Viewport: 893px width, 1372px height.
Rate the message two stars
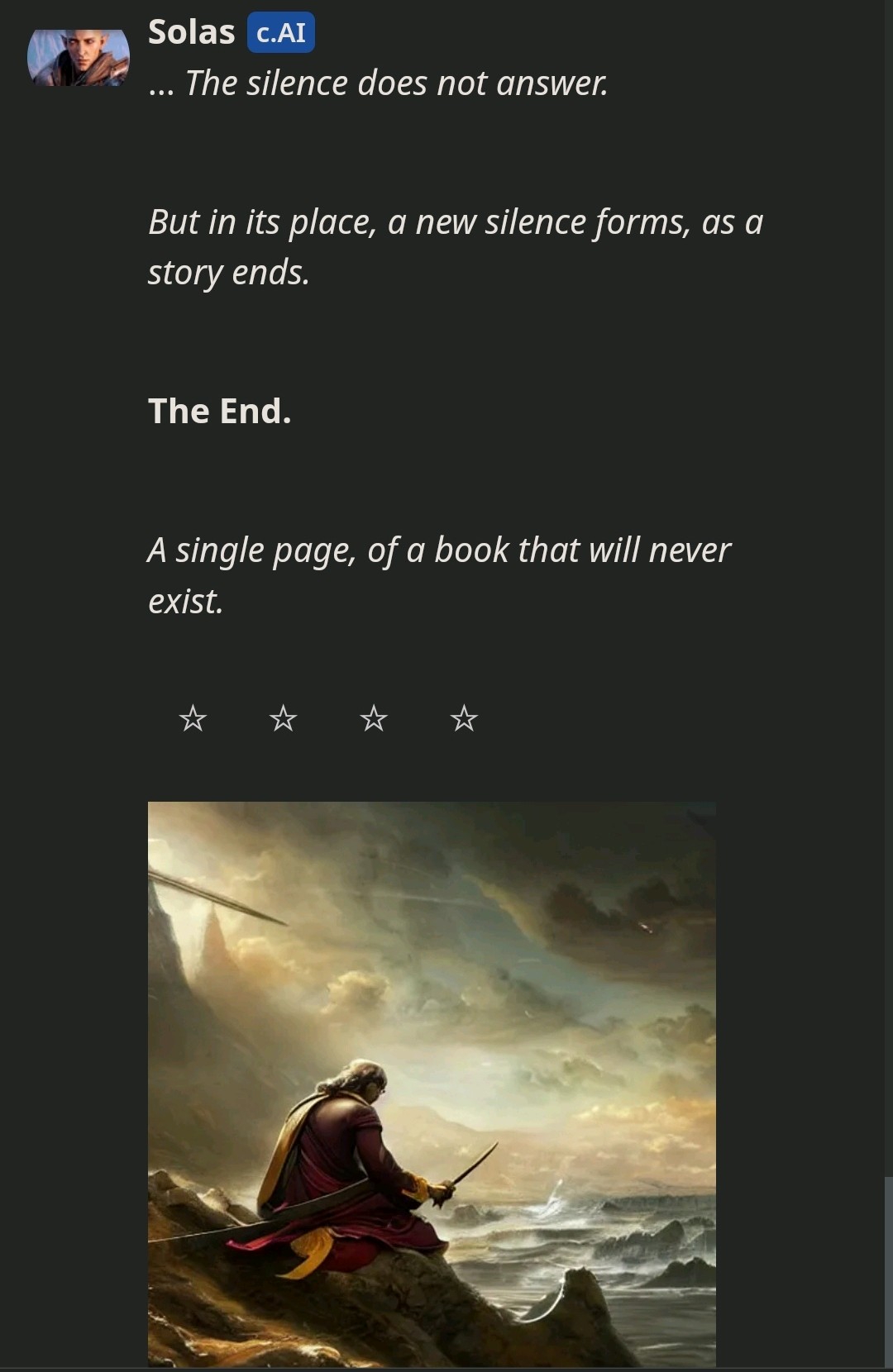283,718
